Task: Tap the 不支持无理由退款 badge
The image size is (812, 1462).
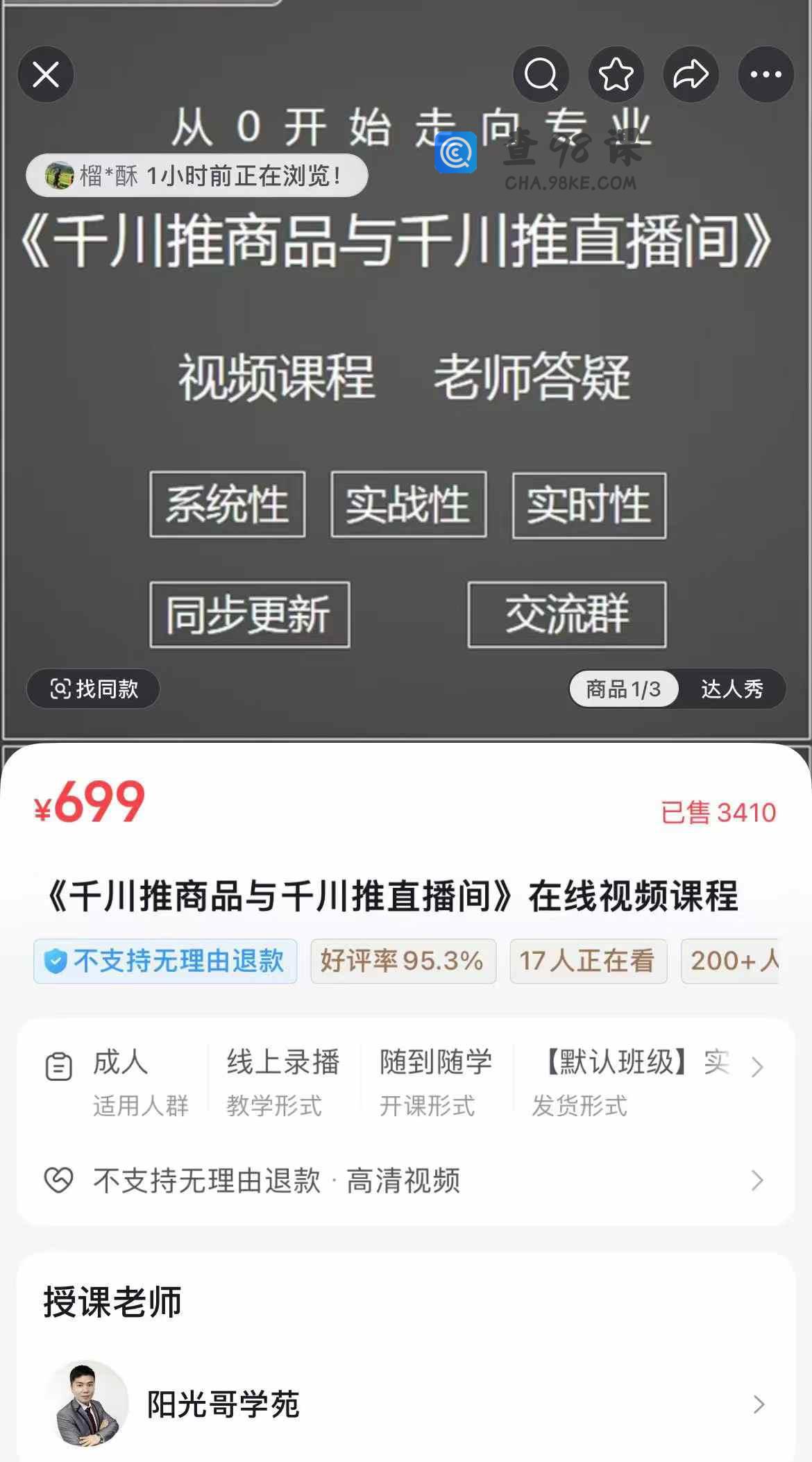Action: point(165,961)
